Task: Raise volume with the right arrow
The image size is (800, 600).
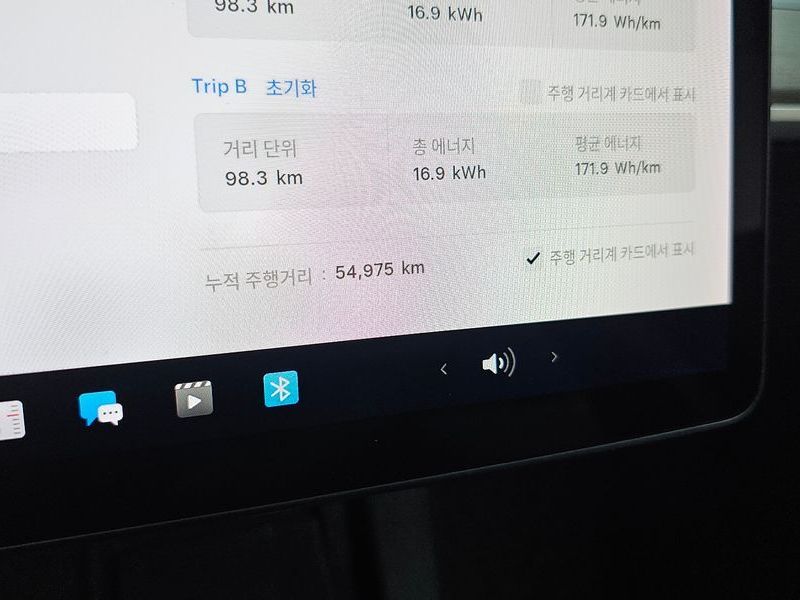Action: tap(554, 356)
